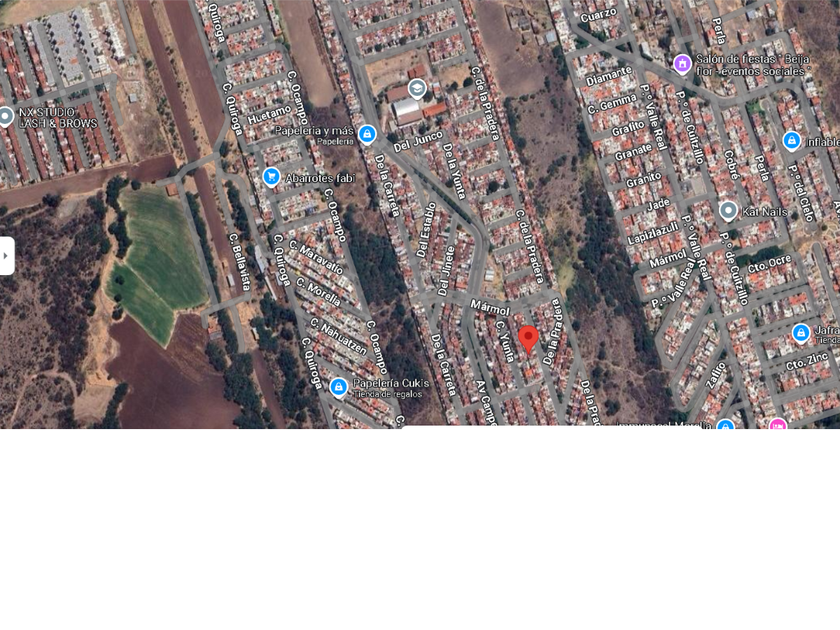This screenshot has height=630, width=840.
Task: Tap the Abarrotes fabi grocery pin
Action: tap(272, 176)
